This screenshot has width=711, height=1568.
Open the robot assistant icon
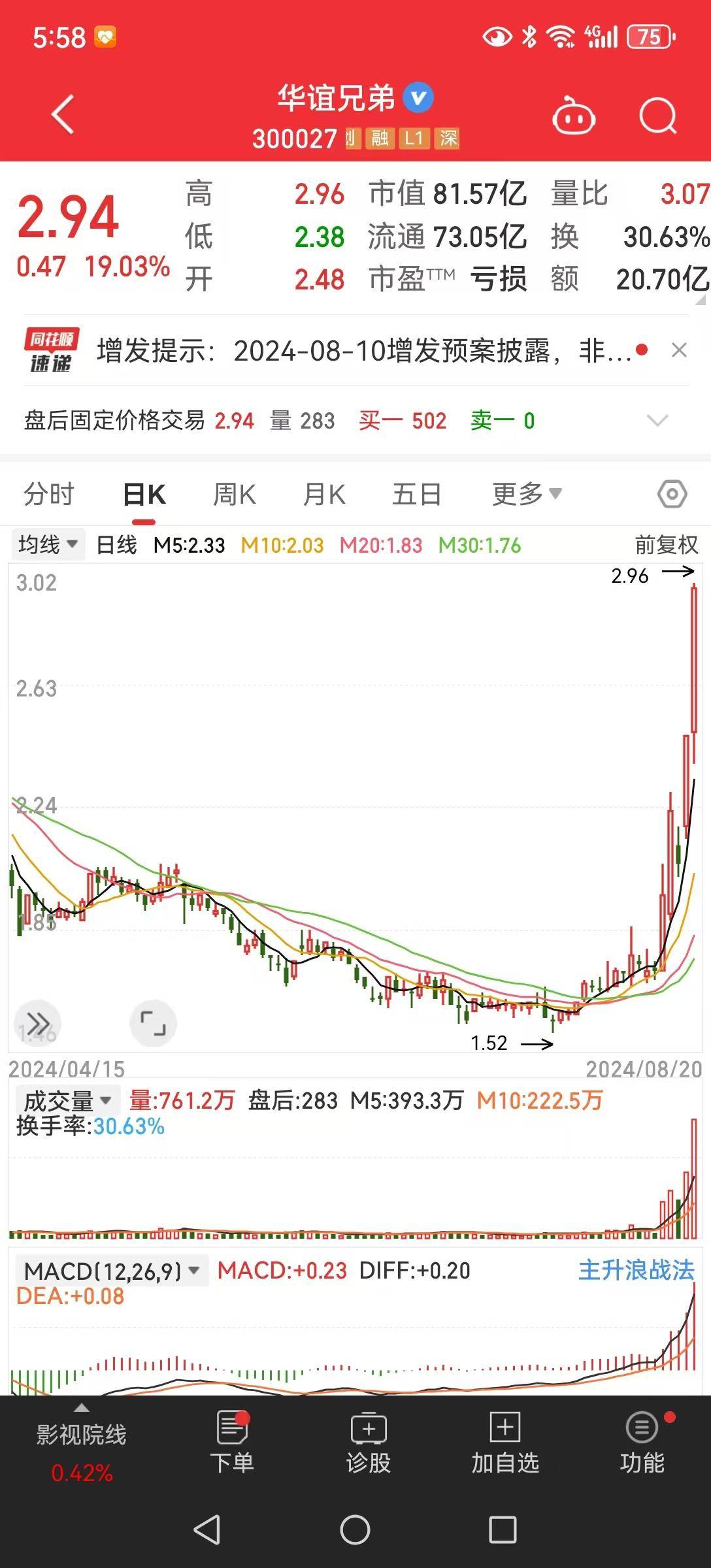[573, 116]
